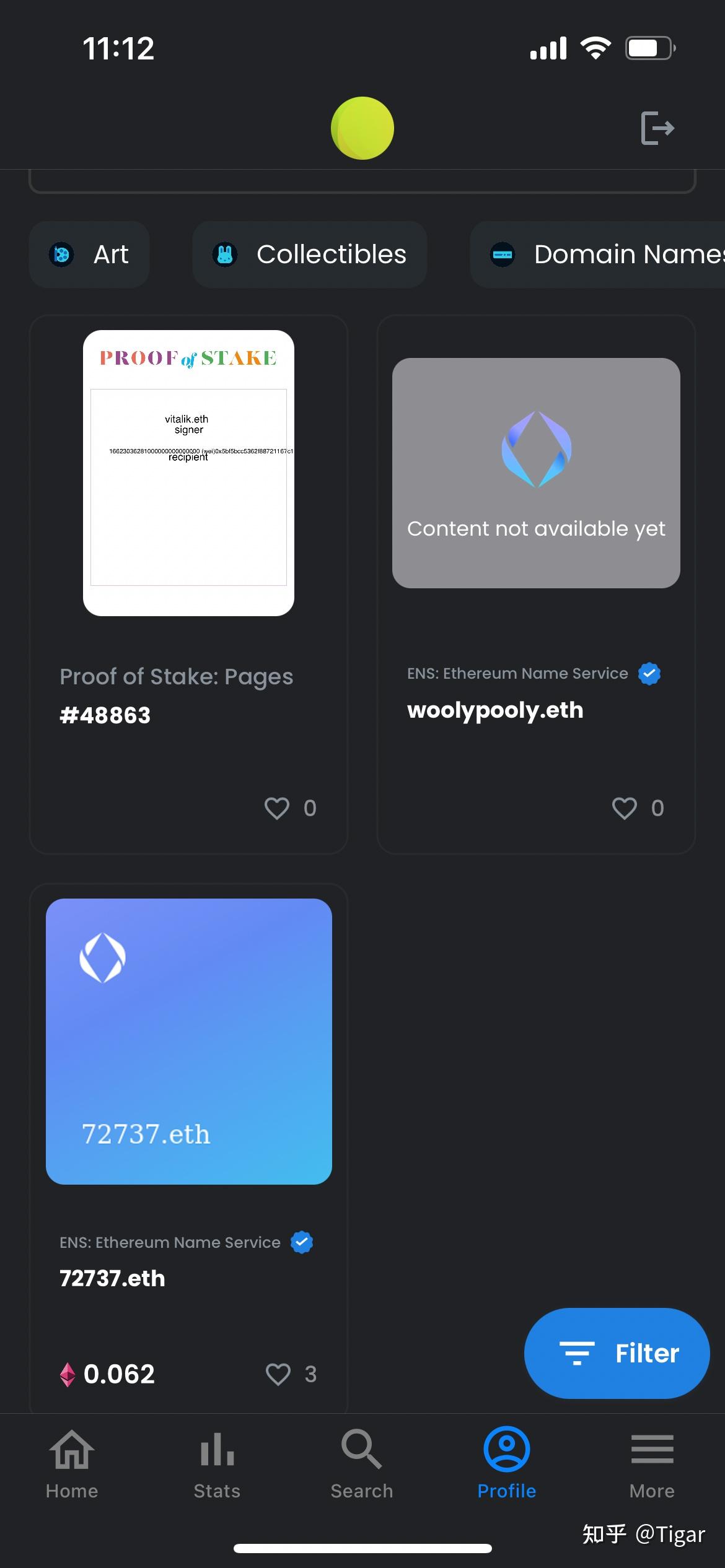Viewport: 725px width, 1568px height.
Task: Open the Filter button
Action: click(617, 1353)
